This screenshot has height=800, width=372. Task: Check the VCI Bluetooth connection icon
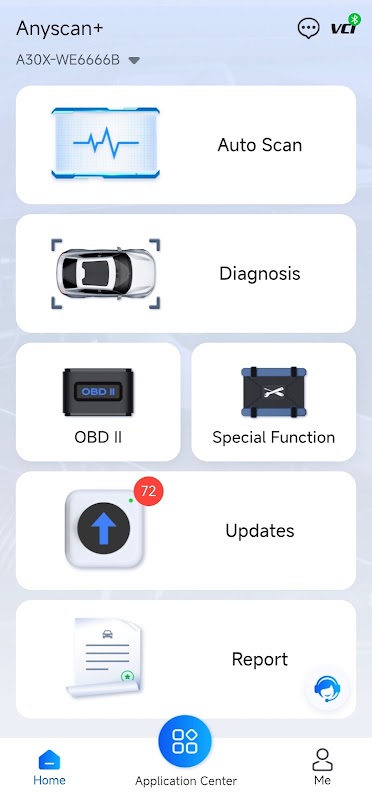345,26
